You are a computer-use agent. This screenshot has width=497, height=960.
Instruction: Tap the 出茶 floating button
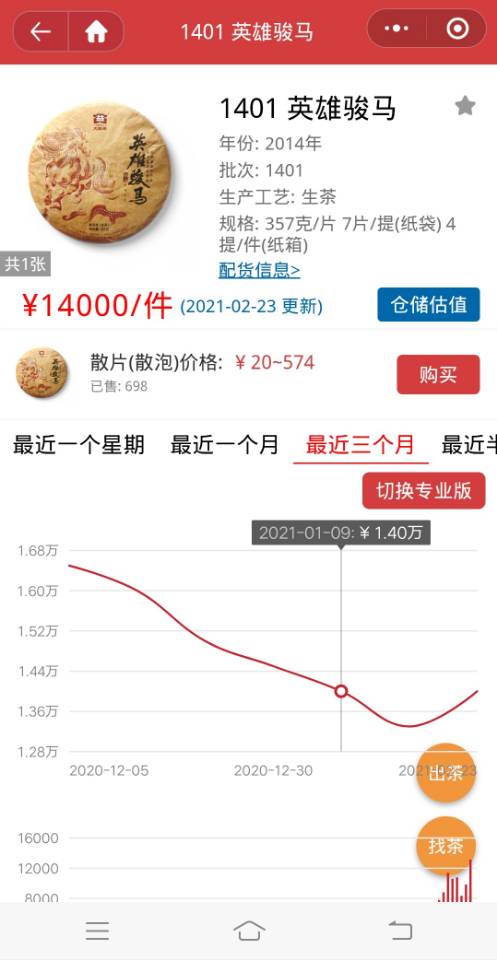pos(446,773)
